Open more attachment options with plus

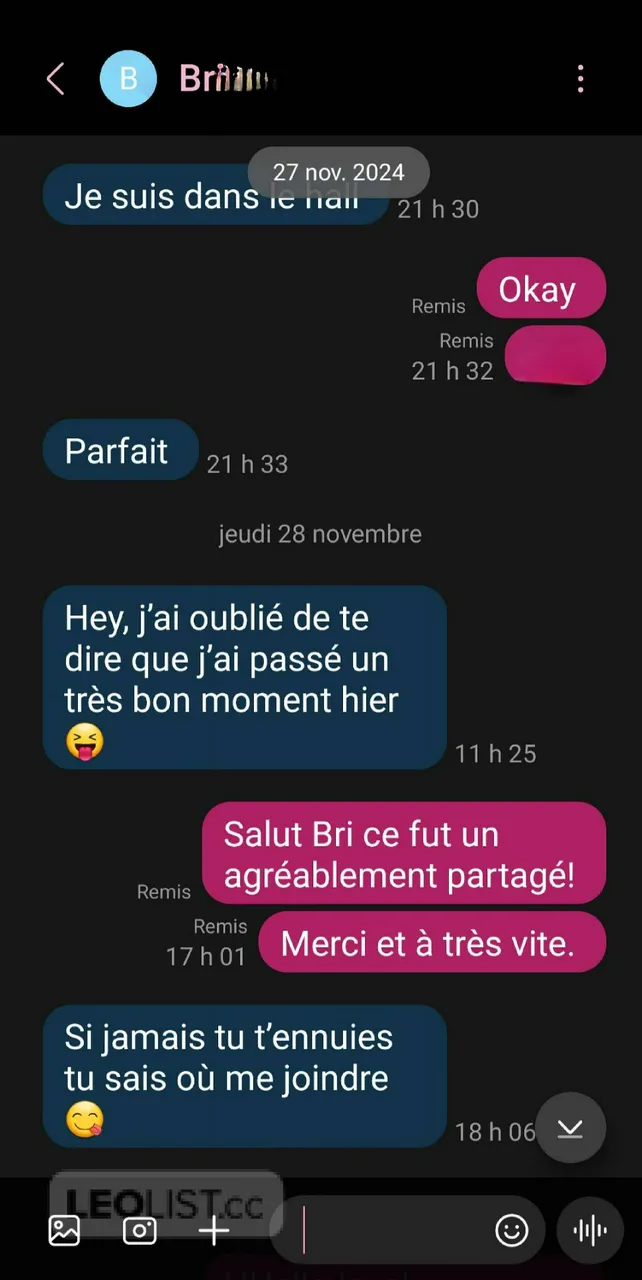point(214,1230)
